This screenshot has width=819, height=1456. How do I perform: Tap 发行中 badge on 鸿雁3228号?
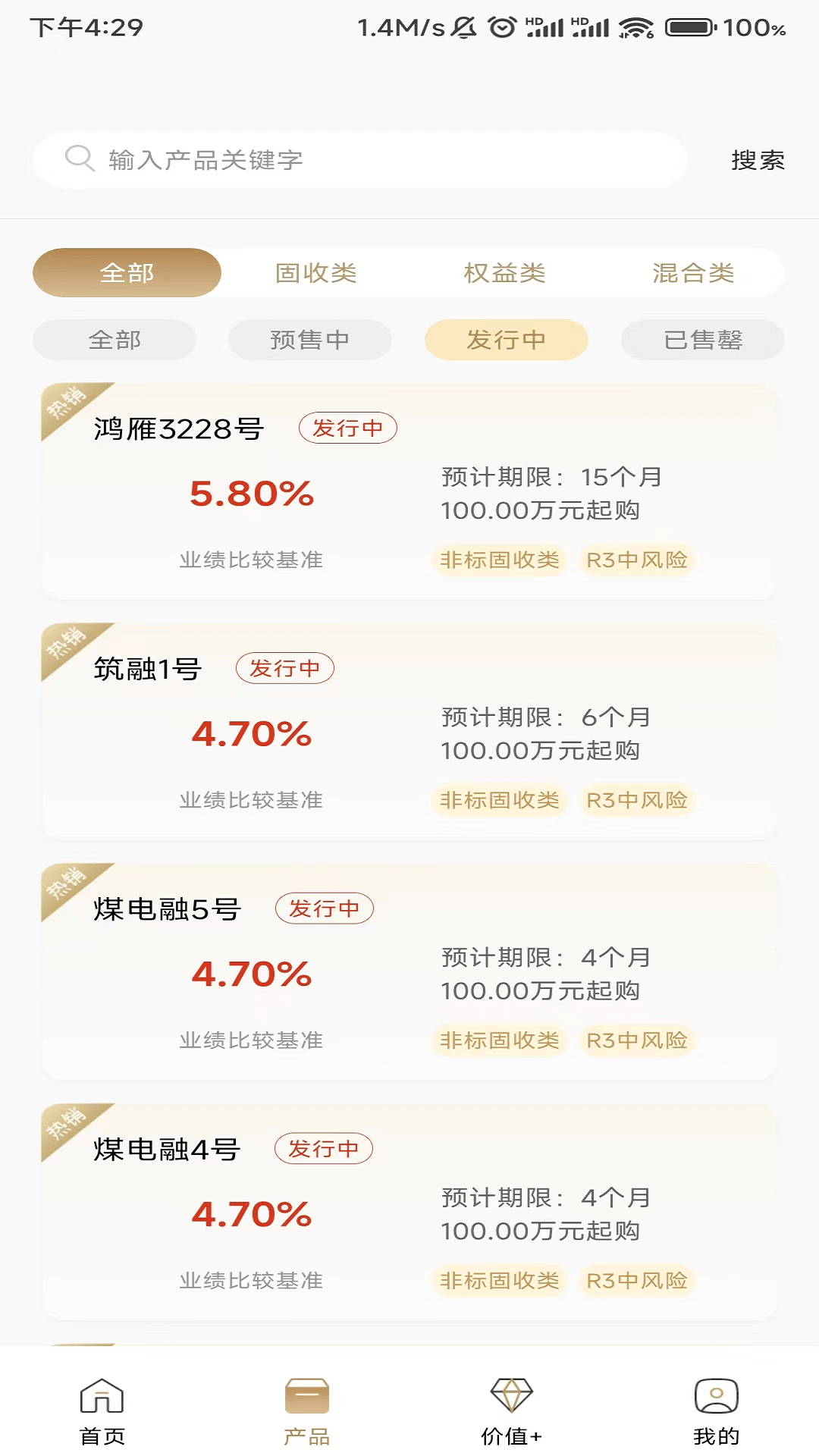pyautogui.click(x=347, y=428)
